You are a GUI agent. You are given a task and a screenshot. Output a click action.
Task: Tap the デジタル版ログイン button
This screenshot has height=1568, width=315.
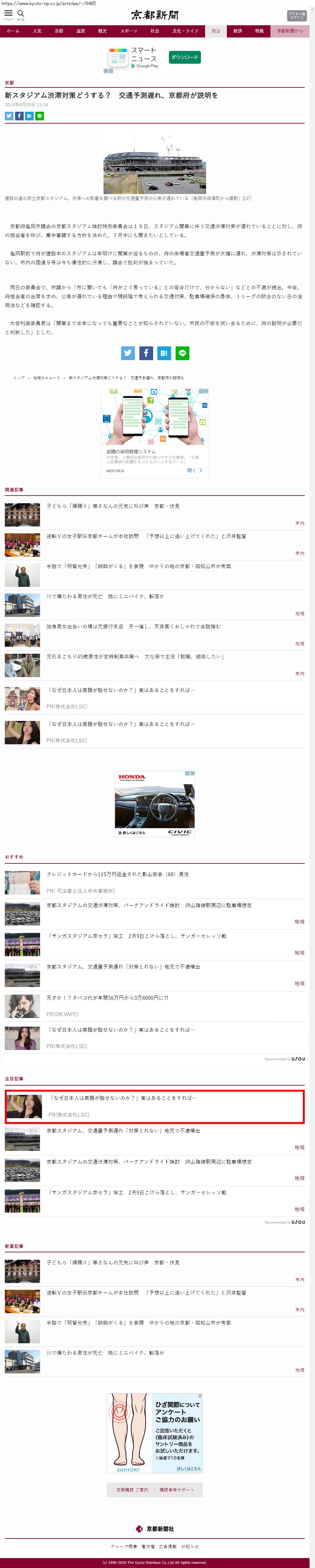click(296, 15)
